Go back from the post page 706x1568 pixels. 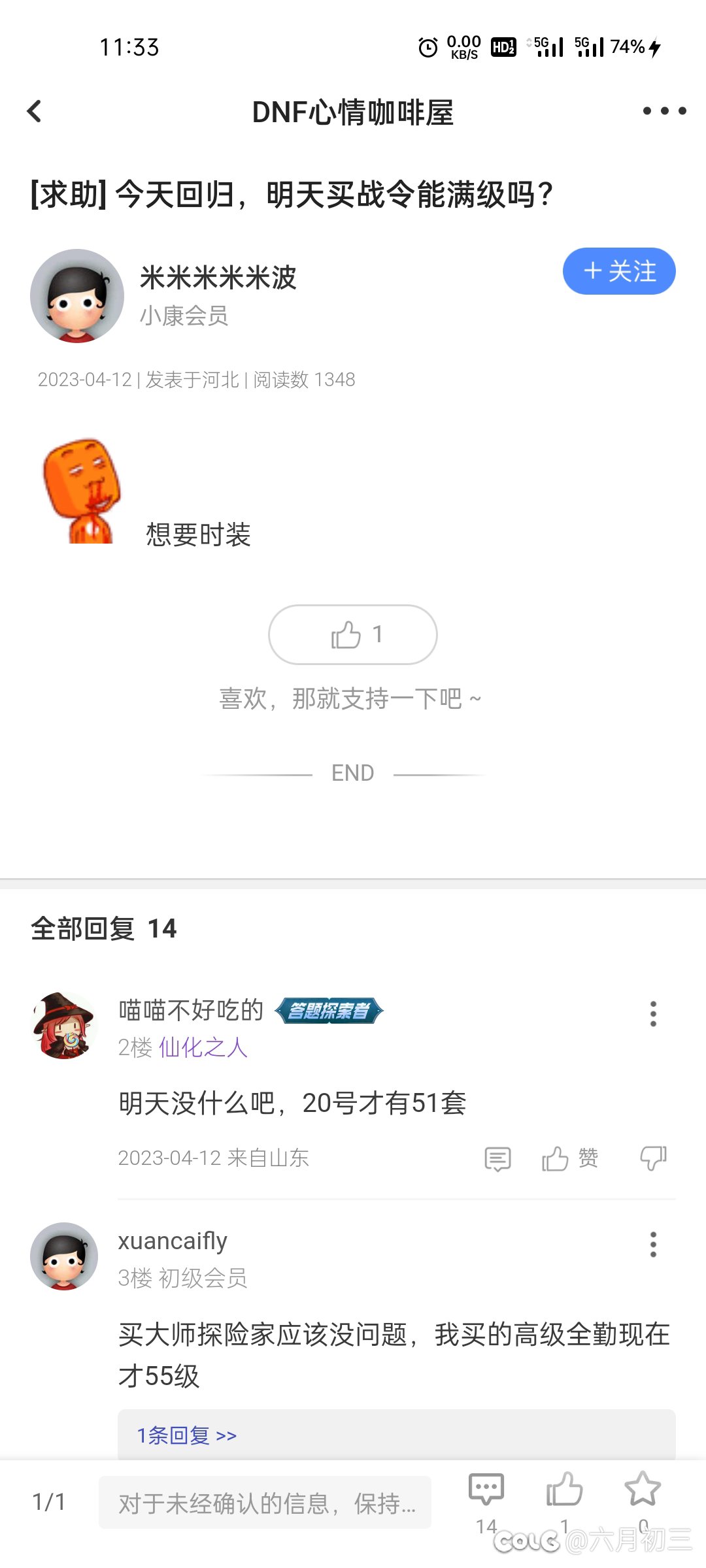[35, 111]
